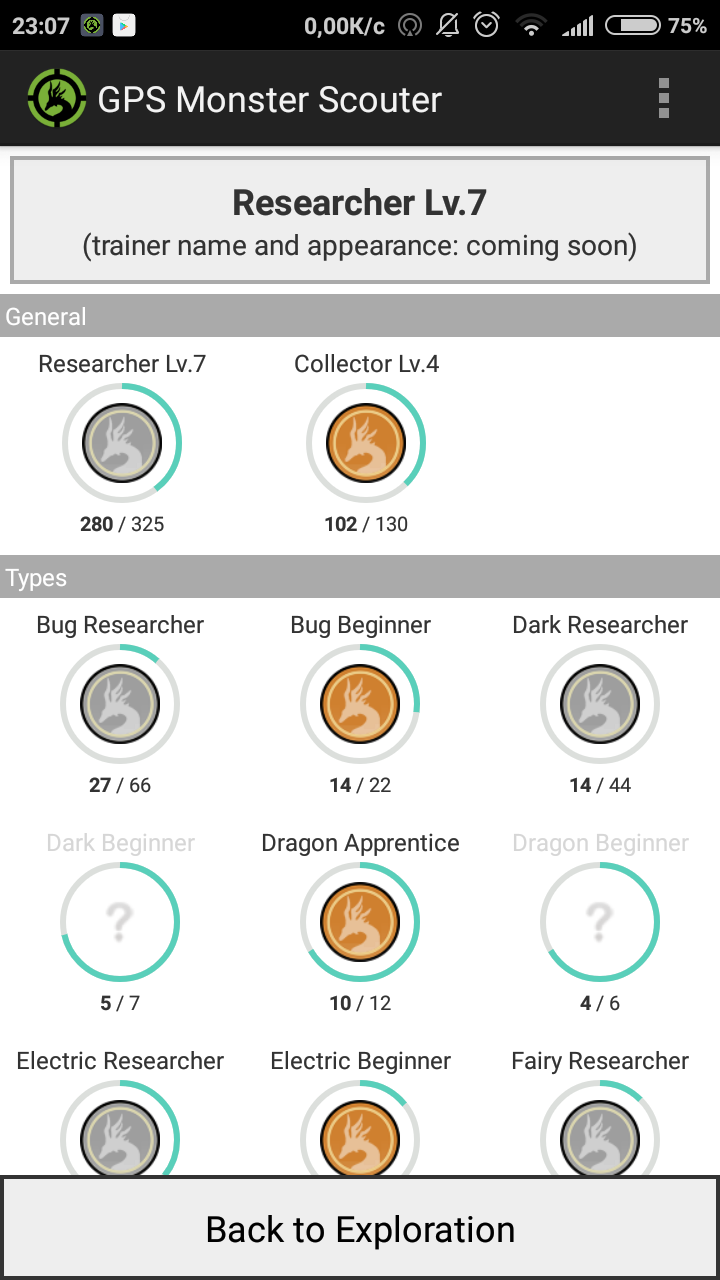This screenshot has height=1280, width=720.
Task: Open the overflow menu
Action: coord(664,98)
